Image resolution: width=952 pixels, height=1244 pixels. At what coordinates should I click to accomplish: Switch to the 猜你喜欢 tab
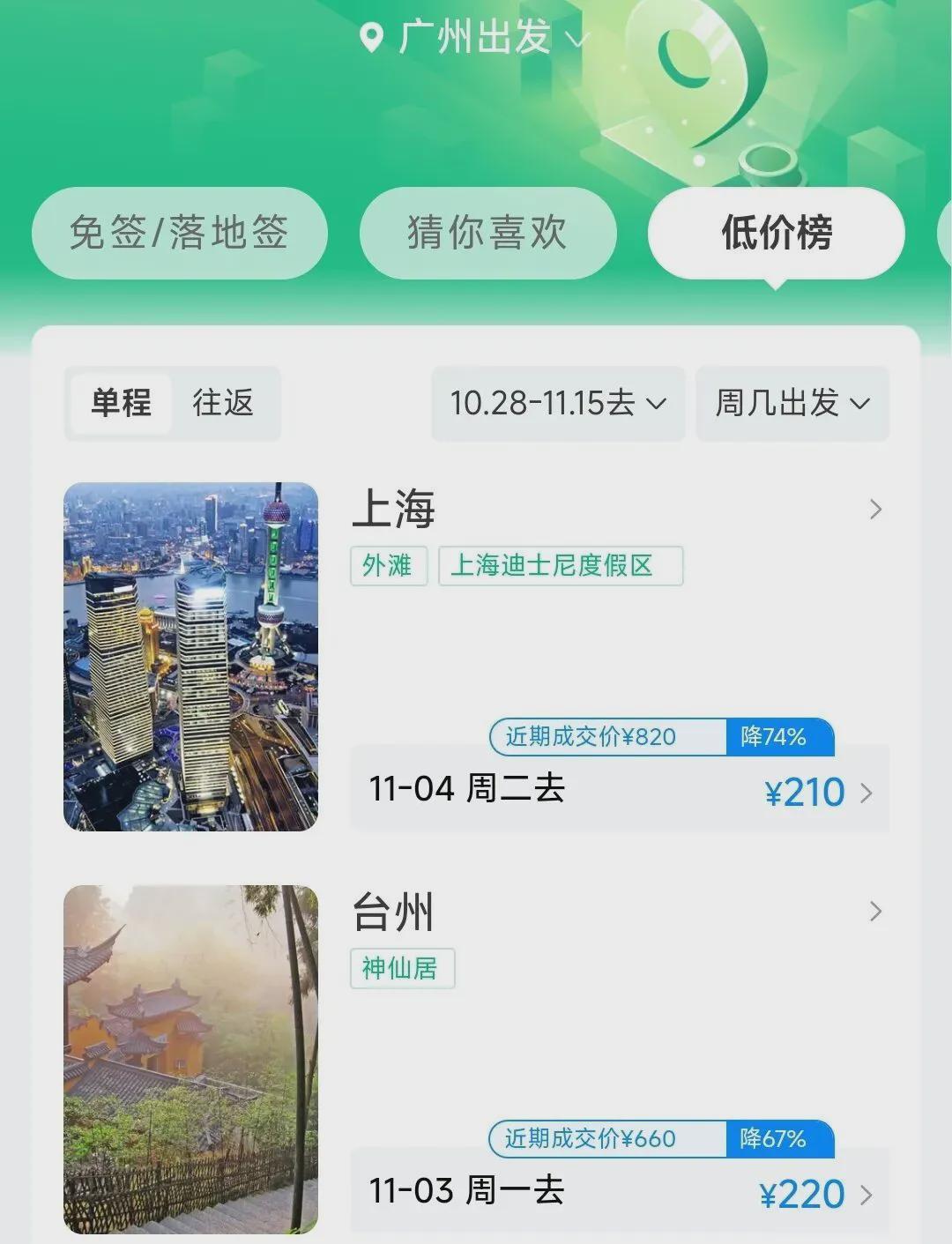pyautogui.click(x=487, y=231)
